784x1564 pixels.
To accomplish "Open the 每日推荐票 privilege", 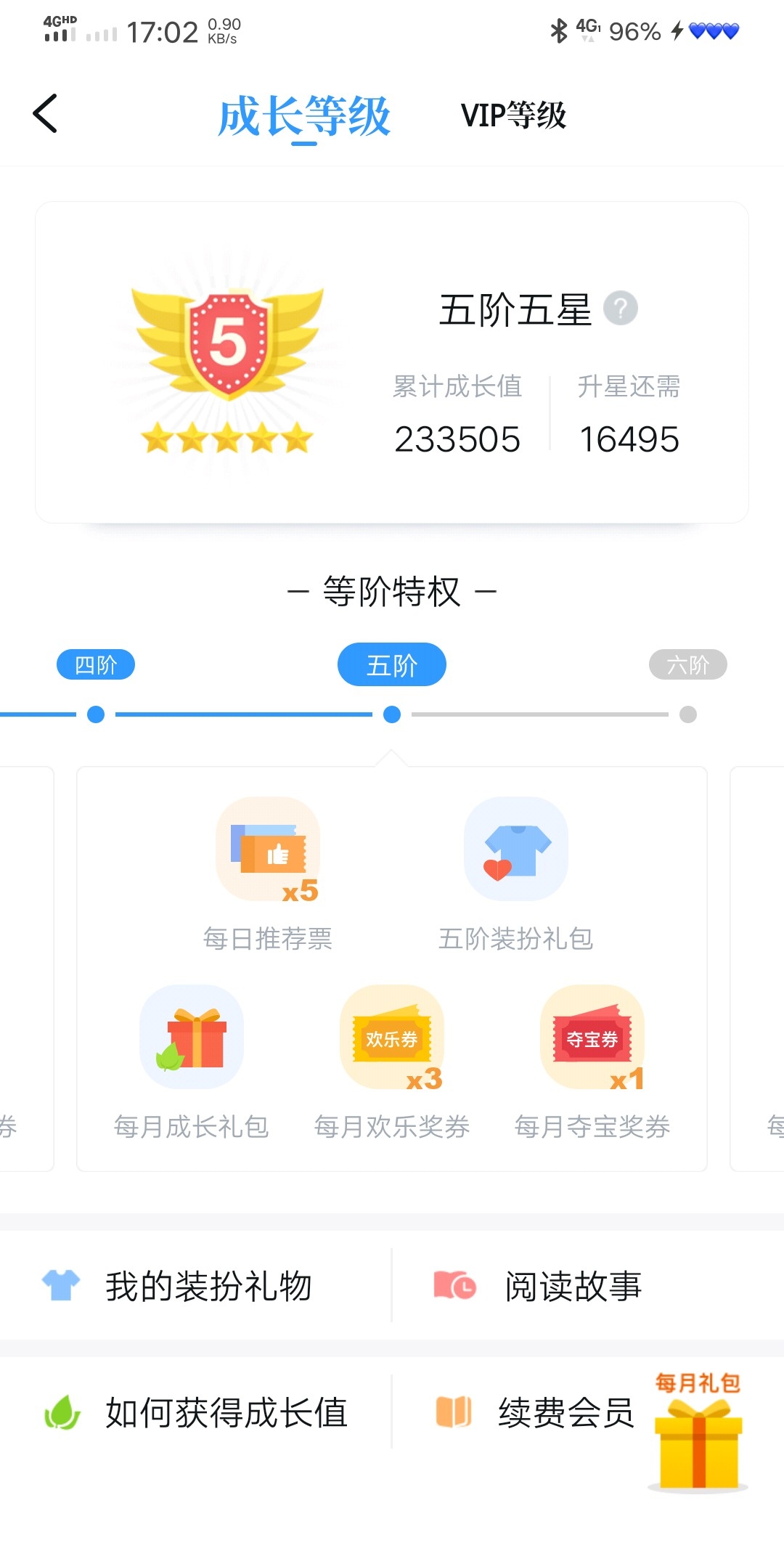I will click(x=268, y=875).
